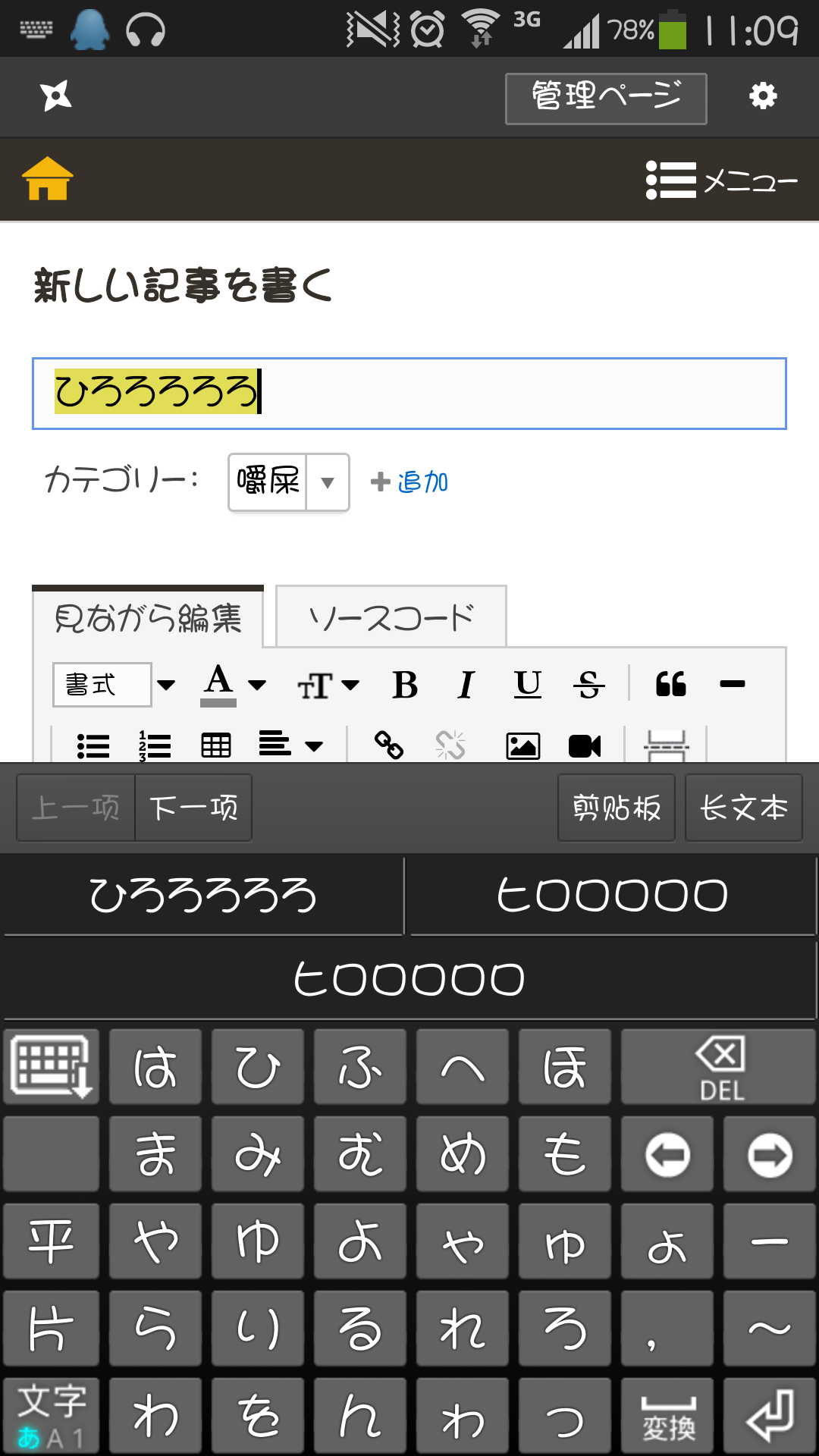Open the メニュー menu
The width and height of the screenshot is (819, 1456).
pos(721,180)
